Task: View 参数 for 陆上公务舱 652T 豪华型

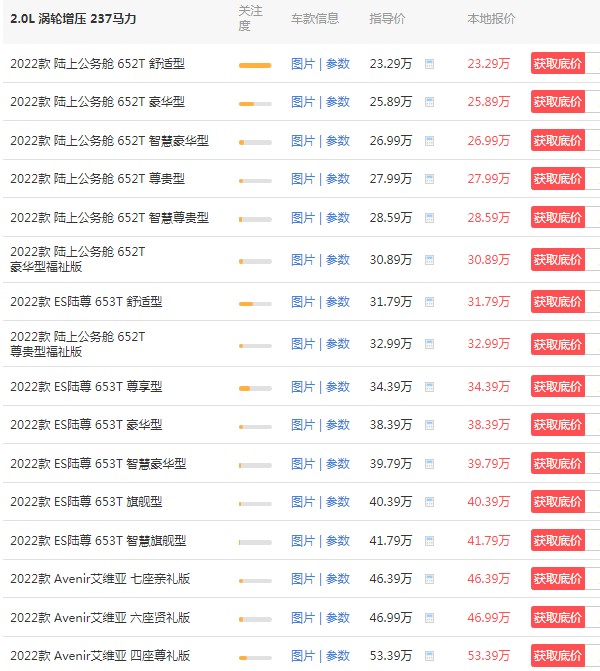Action: tap(338, 102)
